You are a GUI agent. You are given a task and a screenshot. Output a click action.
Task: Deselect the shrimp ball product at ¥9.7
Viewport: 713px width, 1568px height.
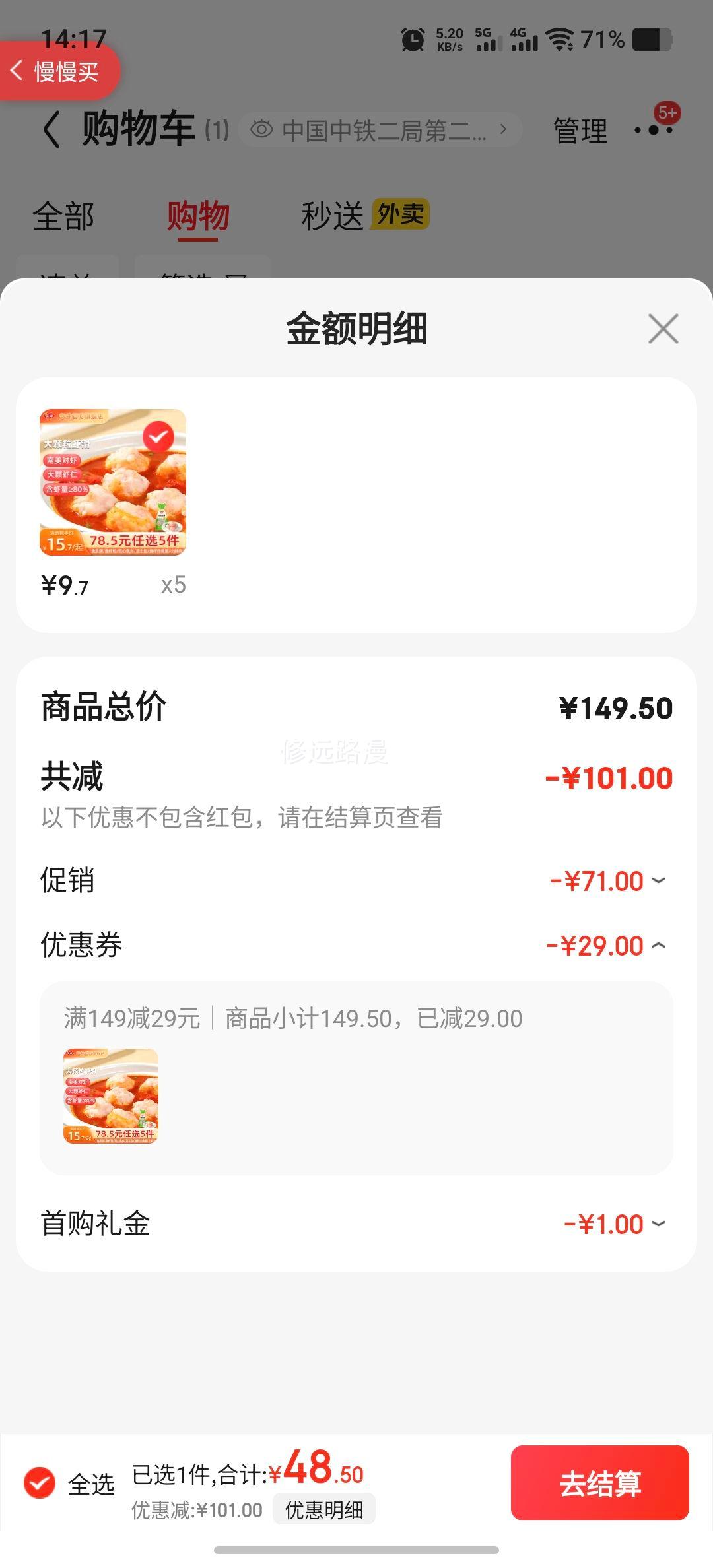pyautogui.click(x=158, y=437)
